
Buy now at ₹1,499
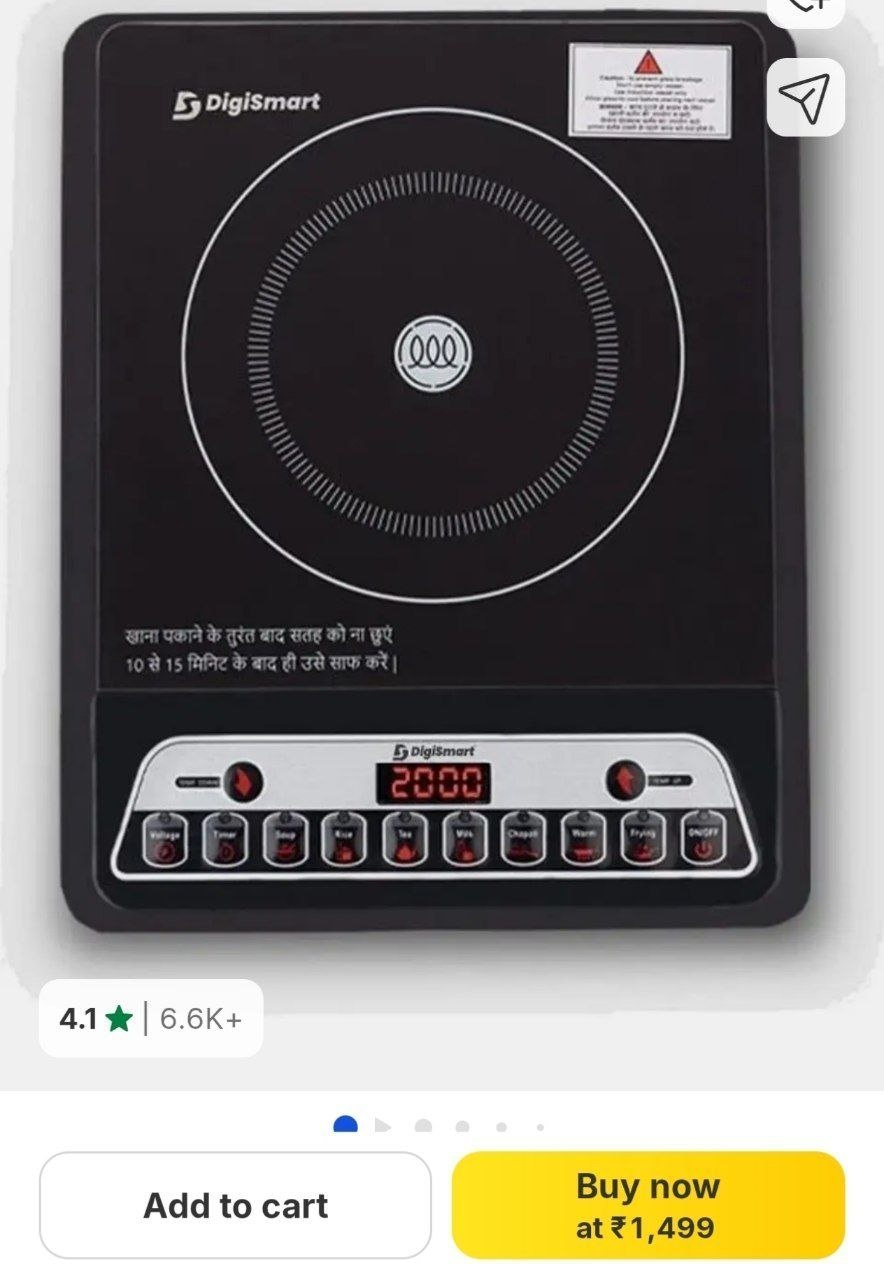tap(648, 1205)
